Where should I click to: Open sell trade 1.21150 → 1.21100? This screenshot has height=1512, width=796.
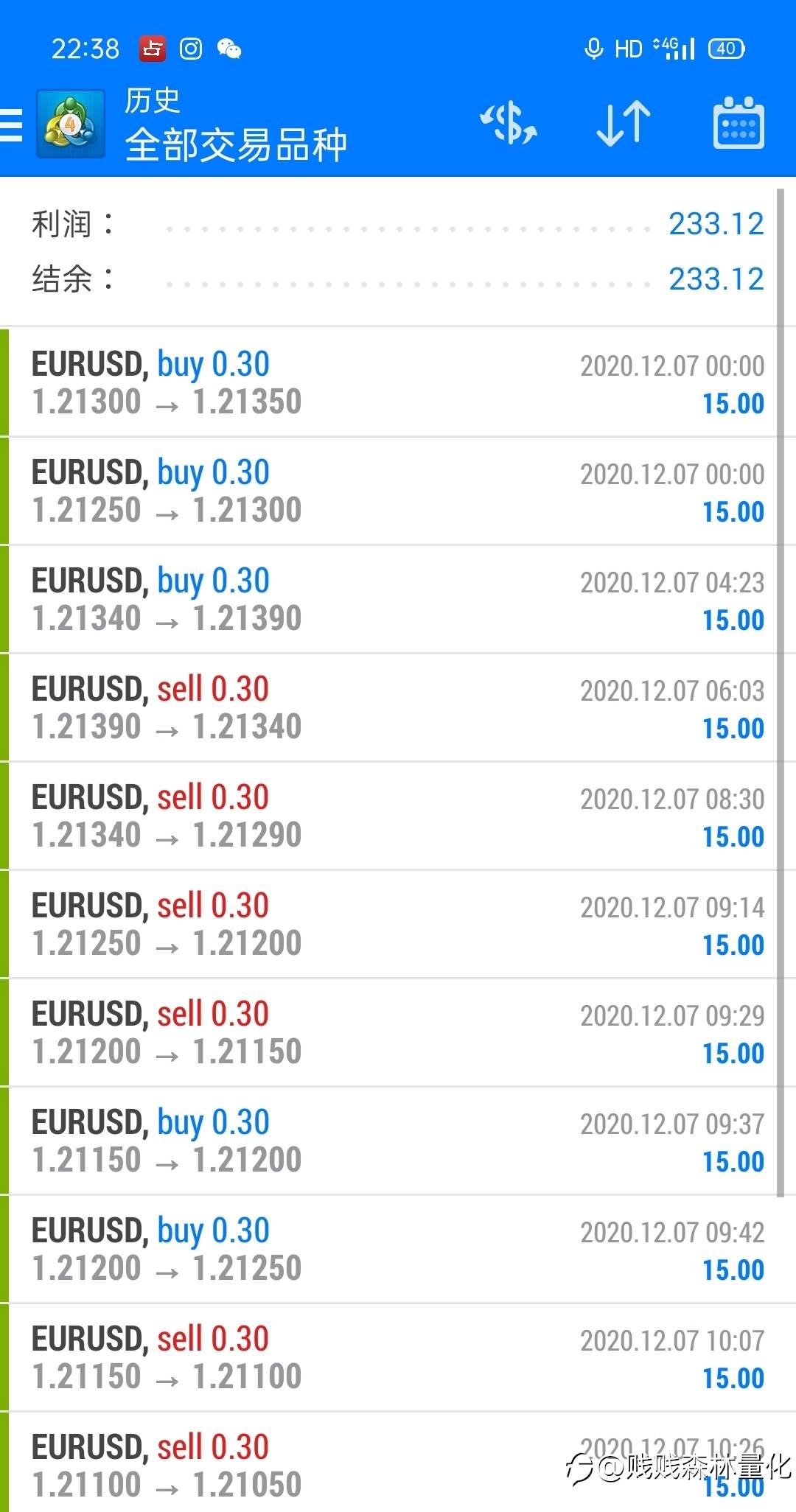pos(398,1357)
